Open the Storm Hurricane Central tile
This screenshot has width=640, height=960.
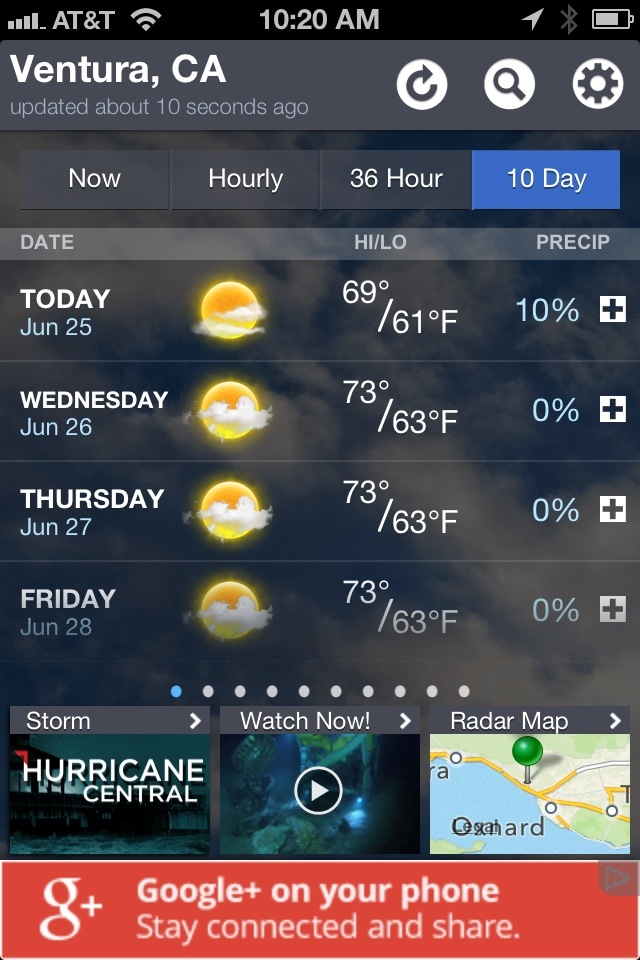pos(110,781)
